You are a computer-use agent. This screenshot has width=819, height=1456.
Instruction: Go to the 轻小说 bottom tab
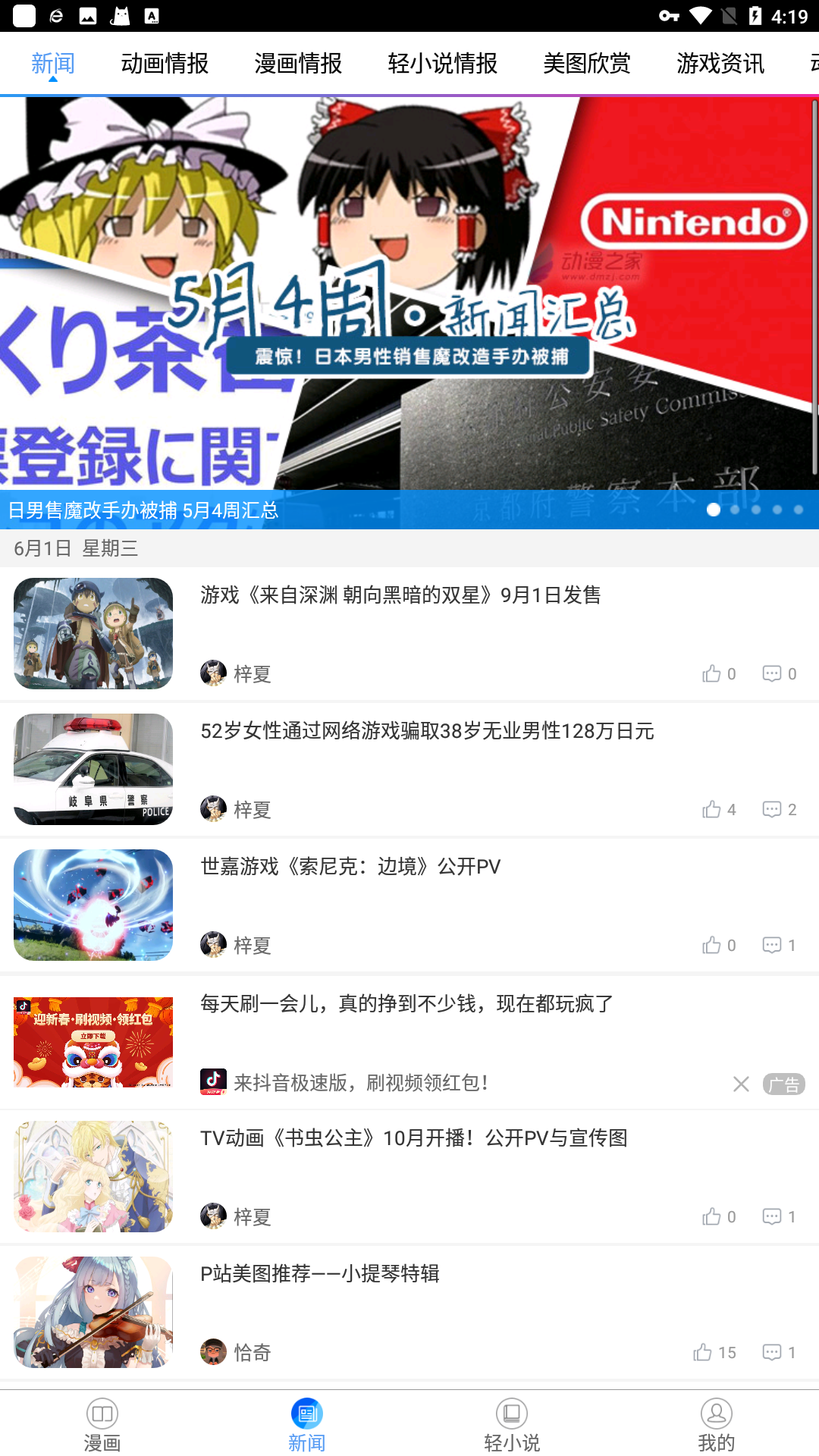pos(512,1424)
